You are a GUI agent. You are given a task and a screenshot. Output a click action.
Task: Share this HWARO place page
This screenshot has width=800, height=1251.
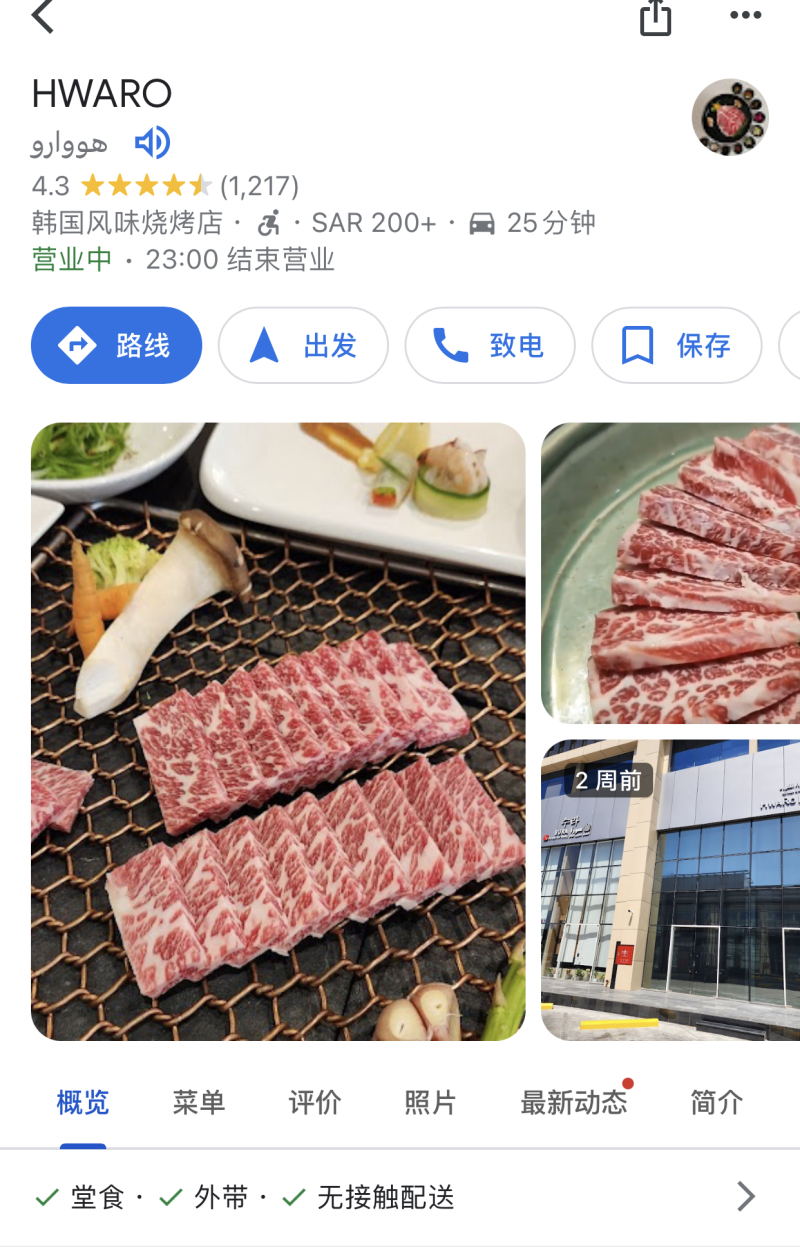click(x=655, y=17)
